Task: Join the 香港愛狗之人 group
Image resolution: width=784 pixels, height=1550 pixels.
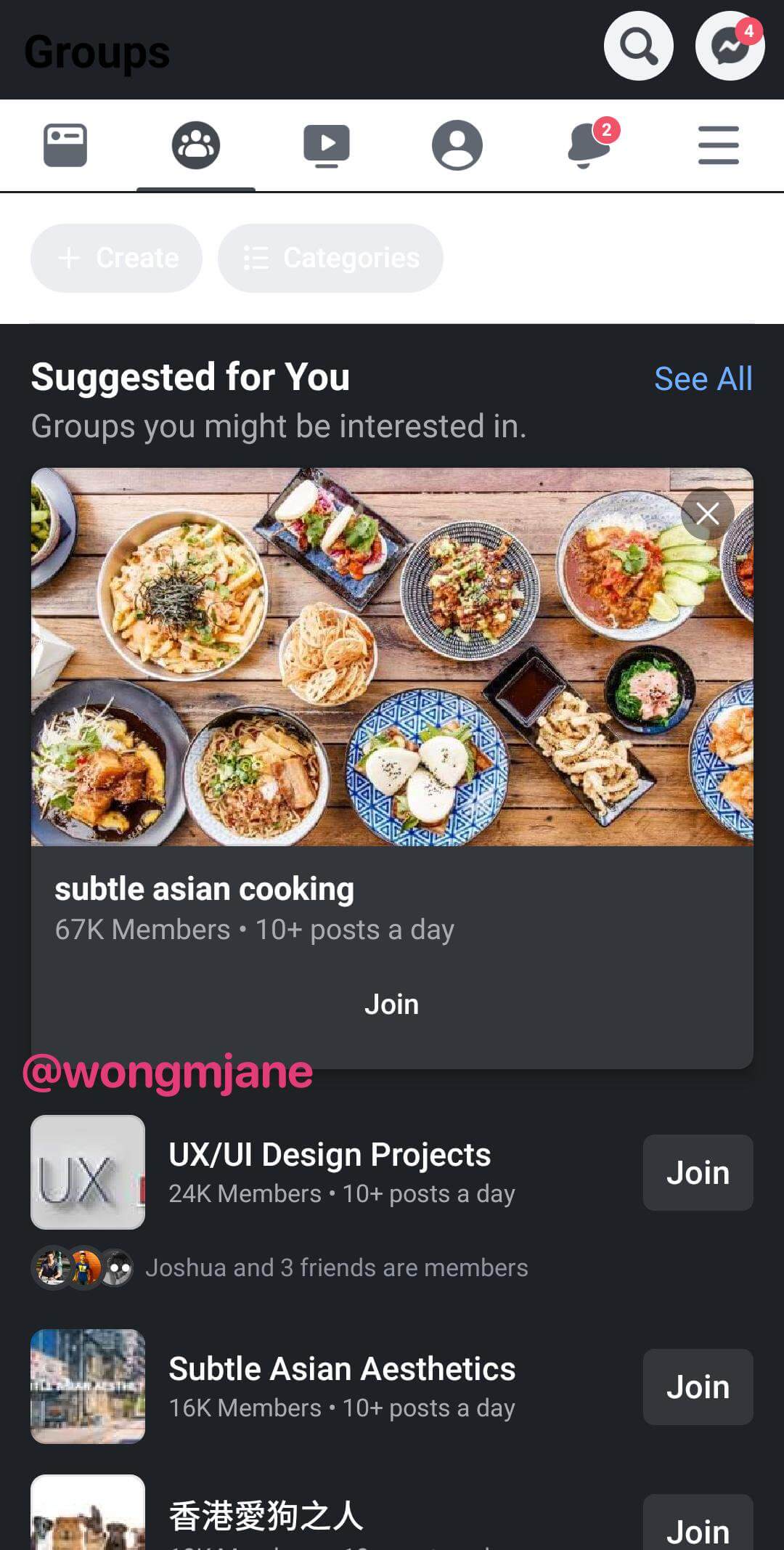Action: 698,1528
